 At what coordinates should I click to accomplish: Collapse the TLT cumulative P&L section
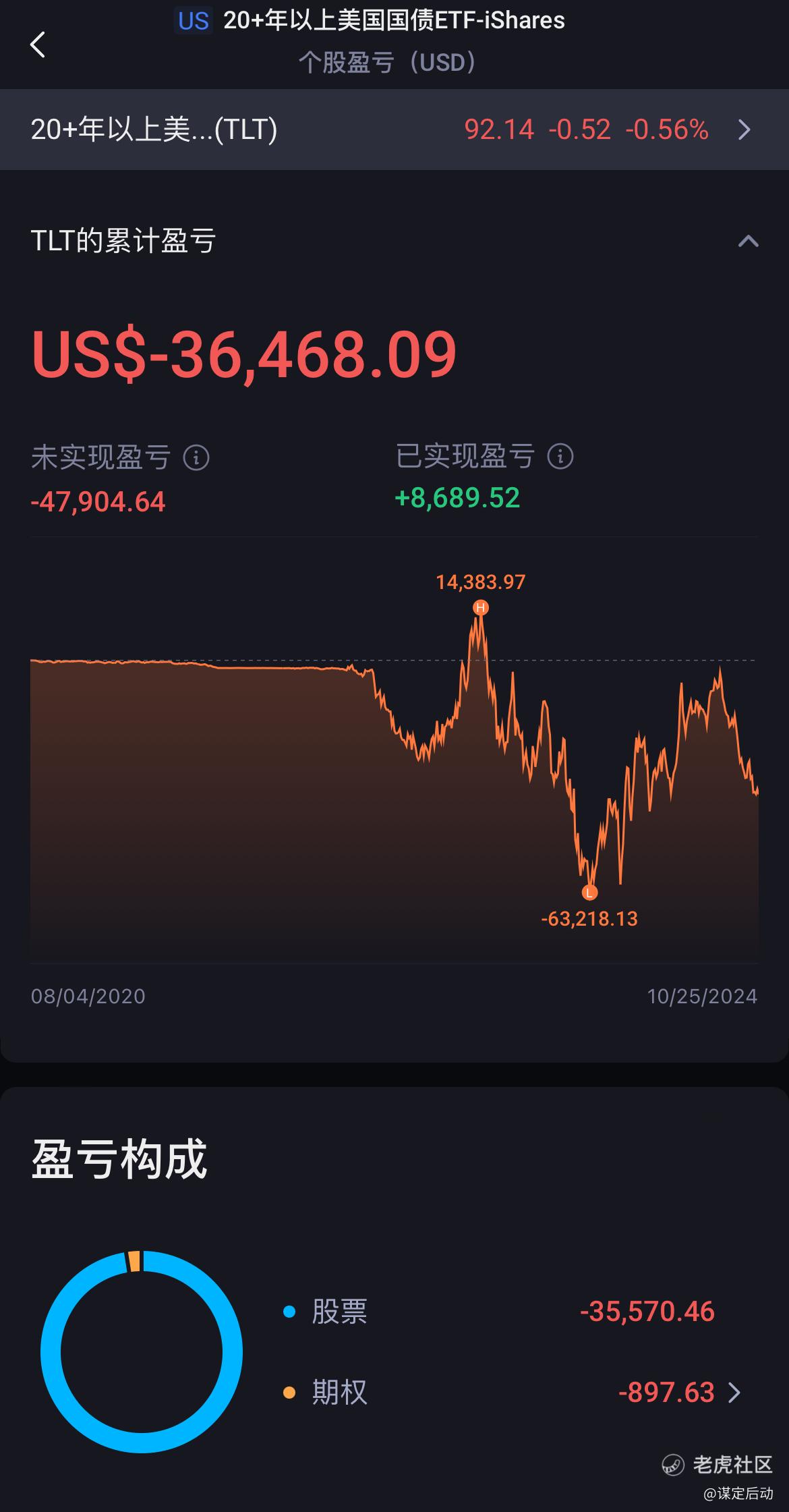(x=748, y=242)
